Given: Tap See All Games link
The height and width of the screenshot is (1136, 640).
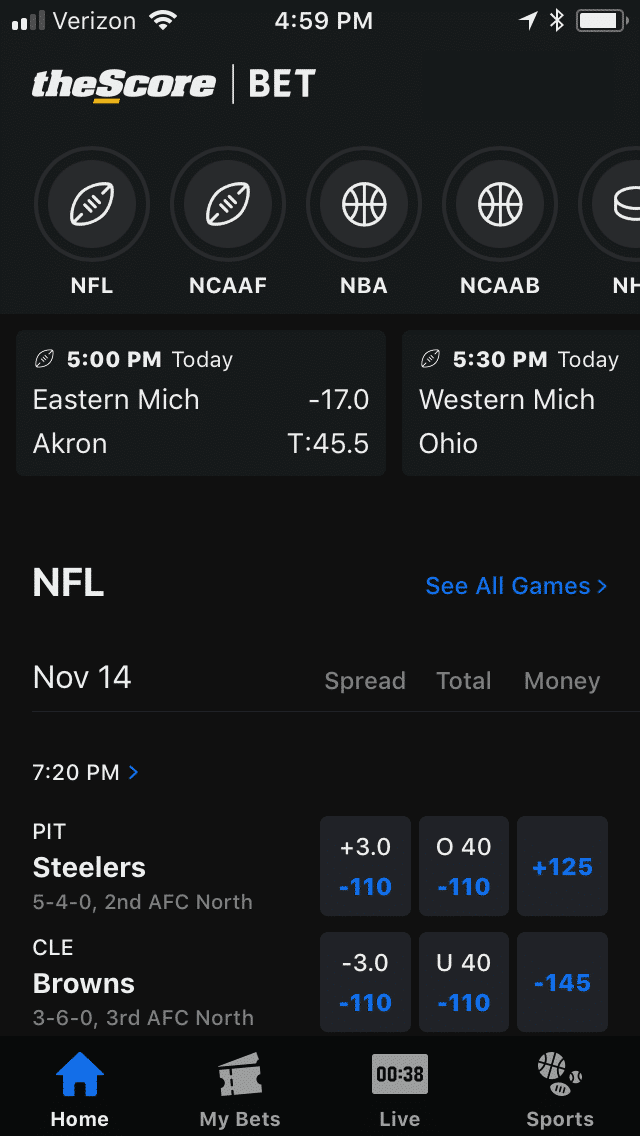Looking at the screenshot, I should tap(516, 585).
